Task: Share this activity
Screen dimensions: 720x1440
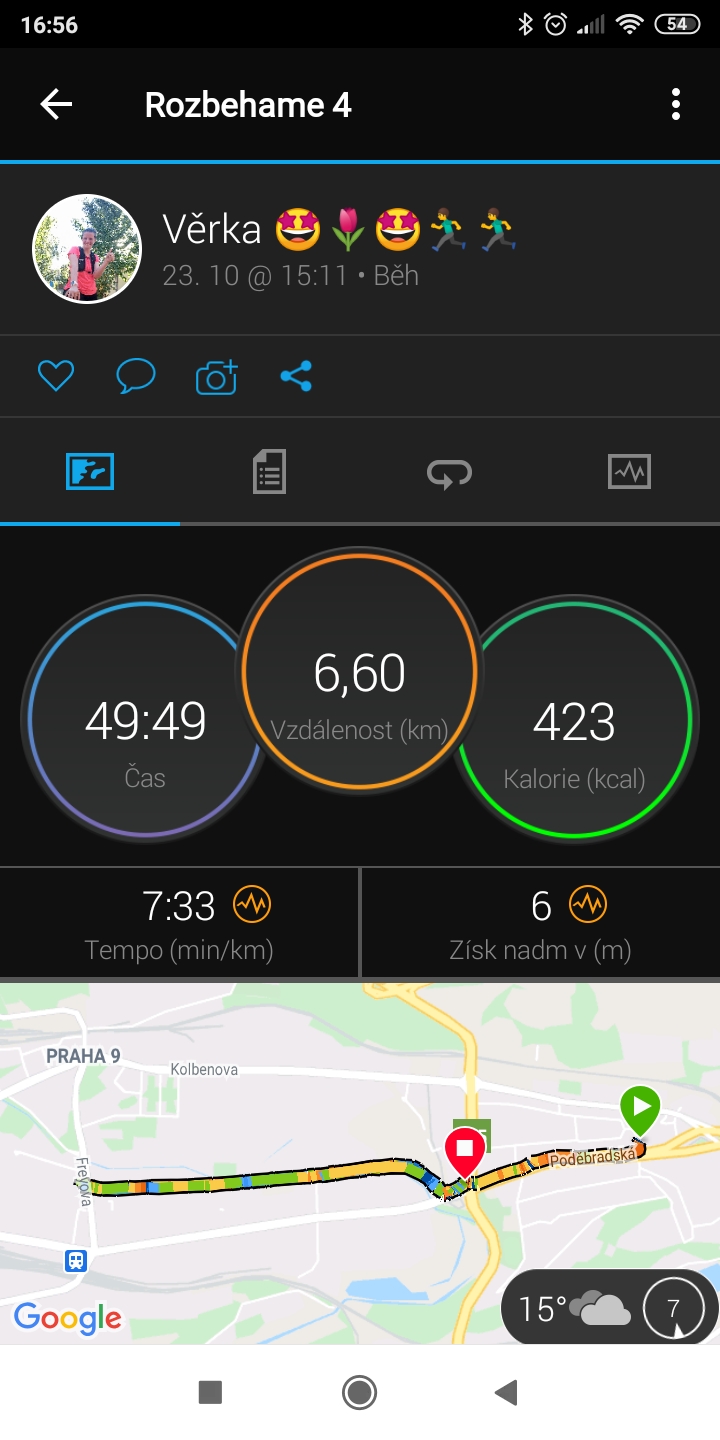Action: (x=296, y=376)
